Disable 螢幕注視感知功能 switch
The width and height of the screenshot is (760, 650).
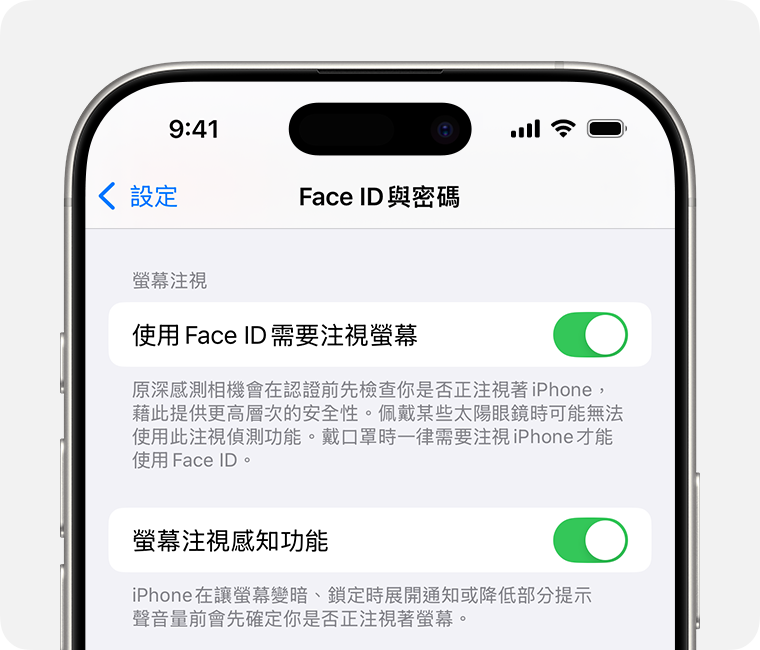590,540
